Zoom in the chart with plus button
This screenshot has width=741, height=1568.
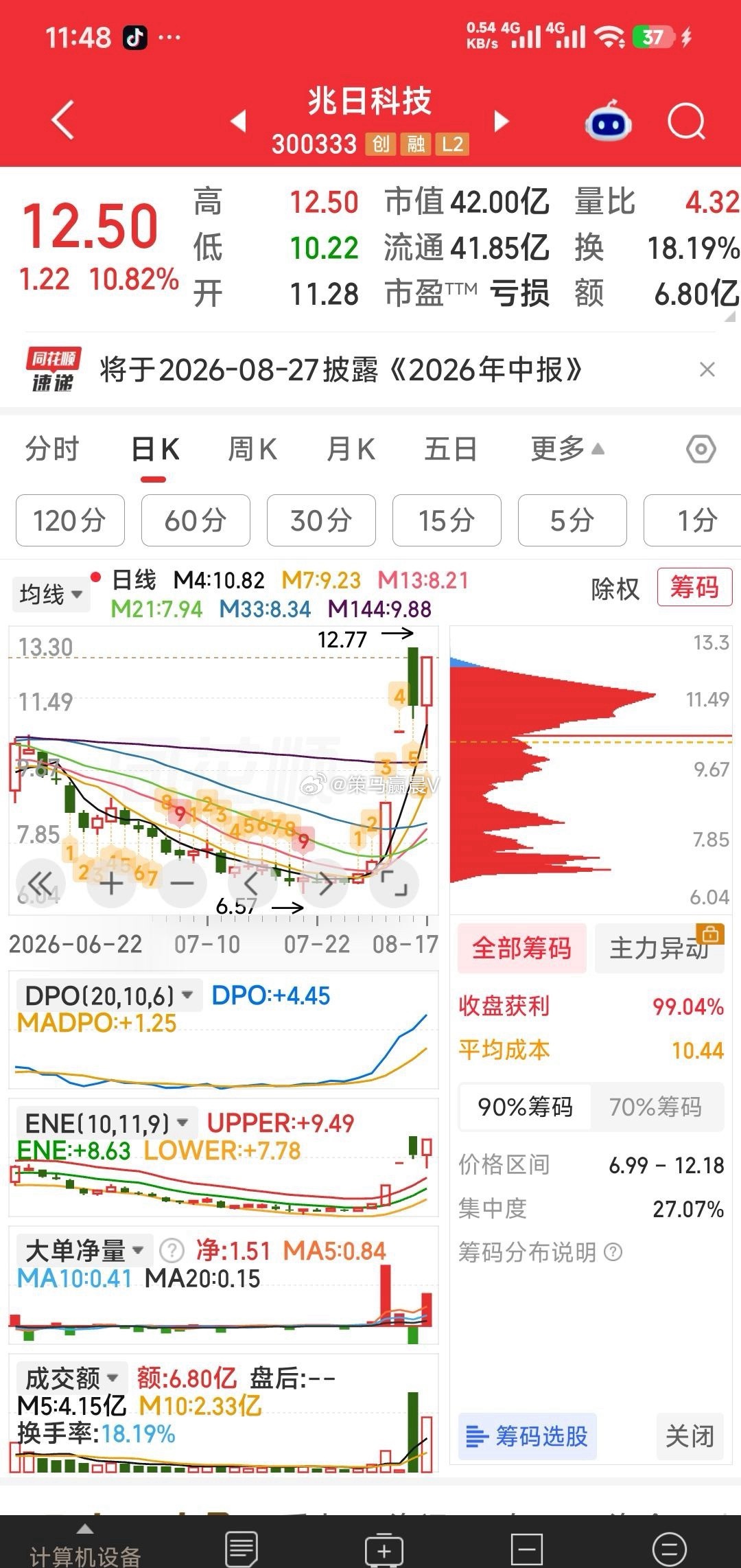(x=111, y=883)
